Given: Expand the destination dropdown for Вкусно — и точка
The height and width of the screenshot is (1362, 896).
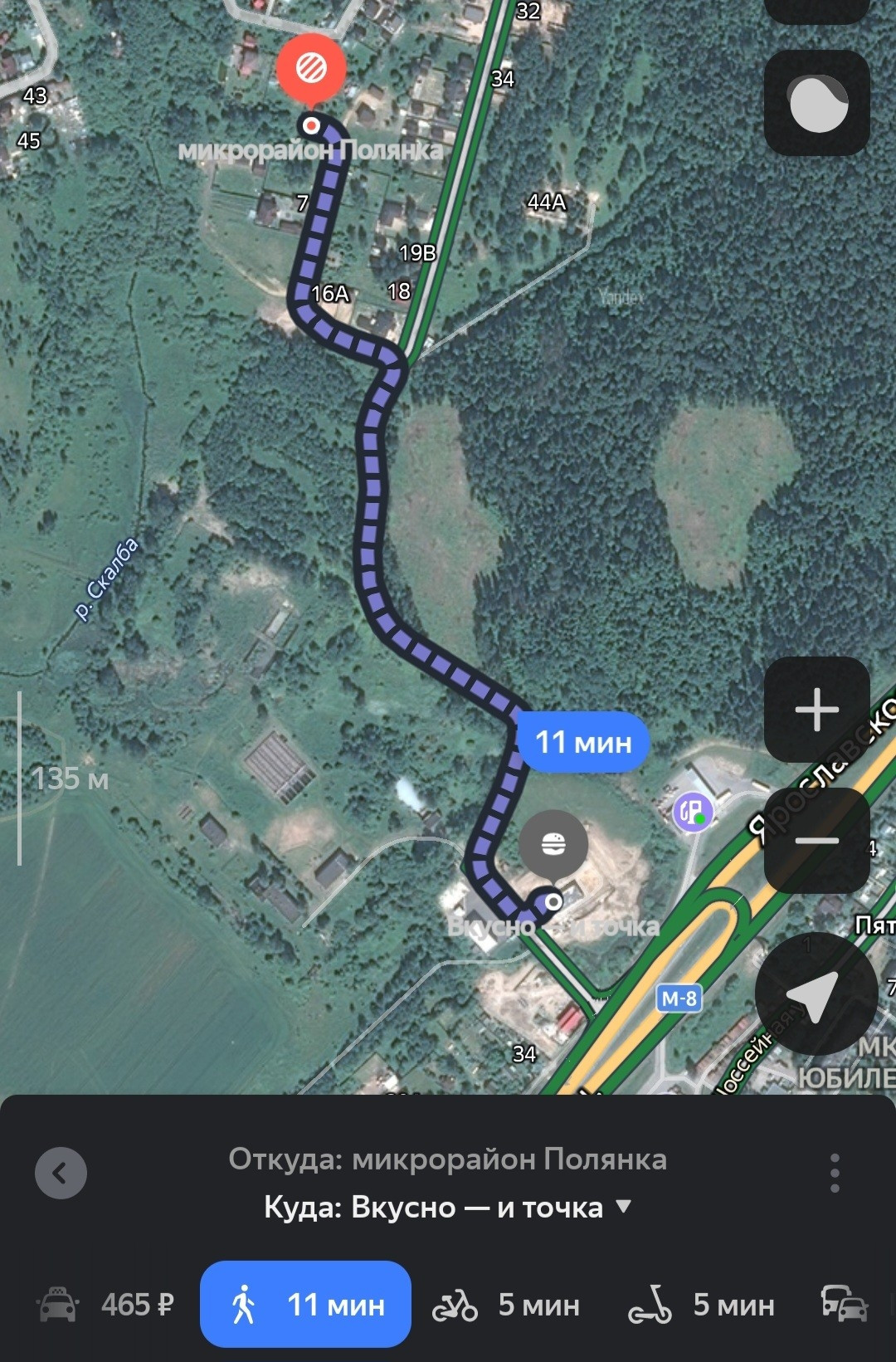Looking at the screenshot, I should click(624, 1206).
